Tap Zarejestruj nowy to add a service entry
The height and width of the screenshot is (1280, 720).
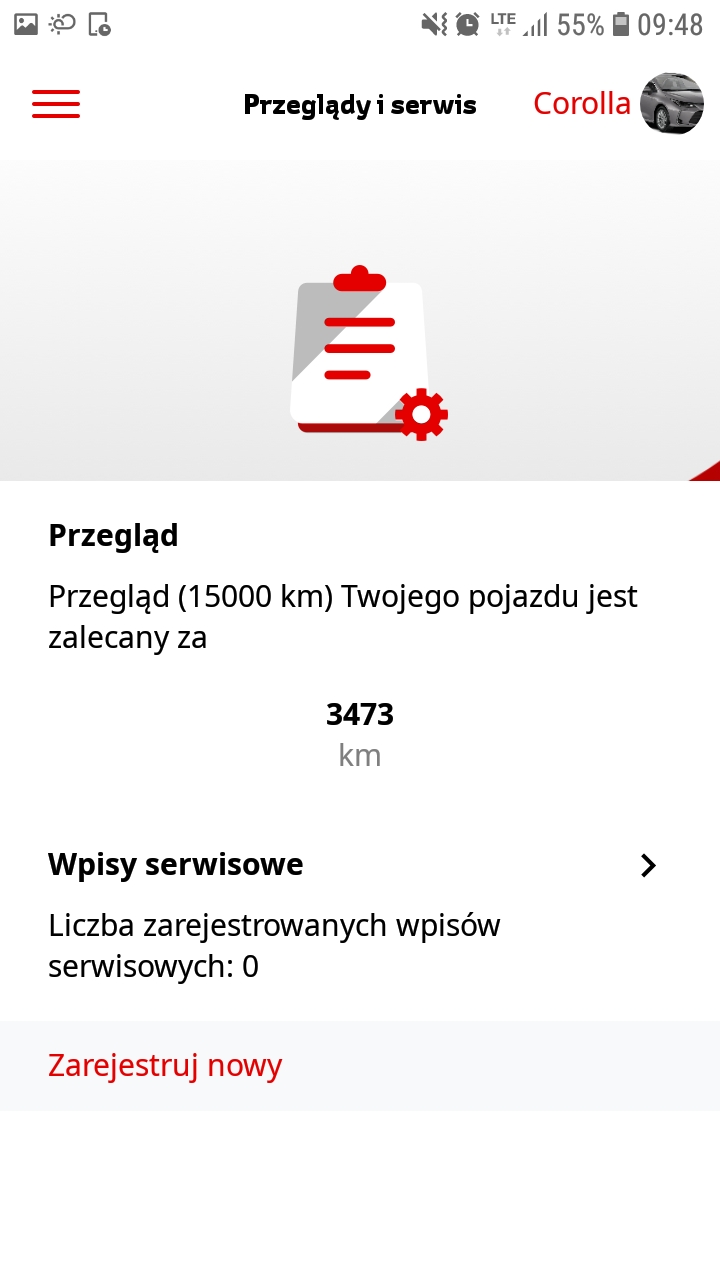coord(166,1066)
